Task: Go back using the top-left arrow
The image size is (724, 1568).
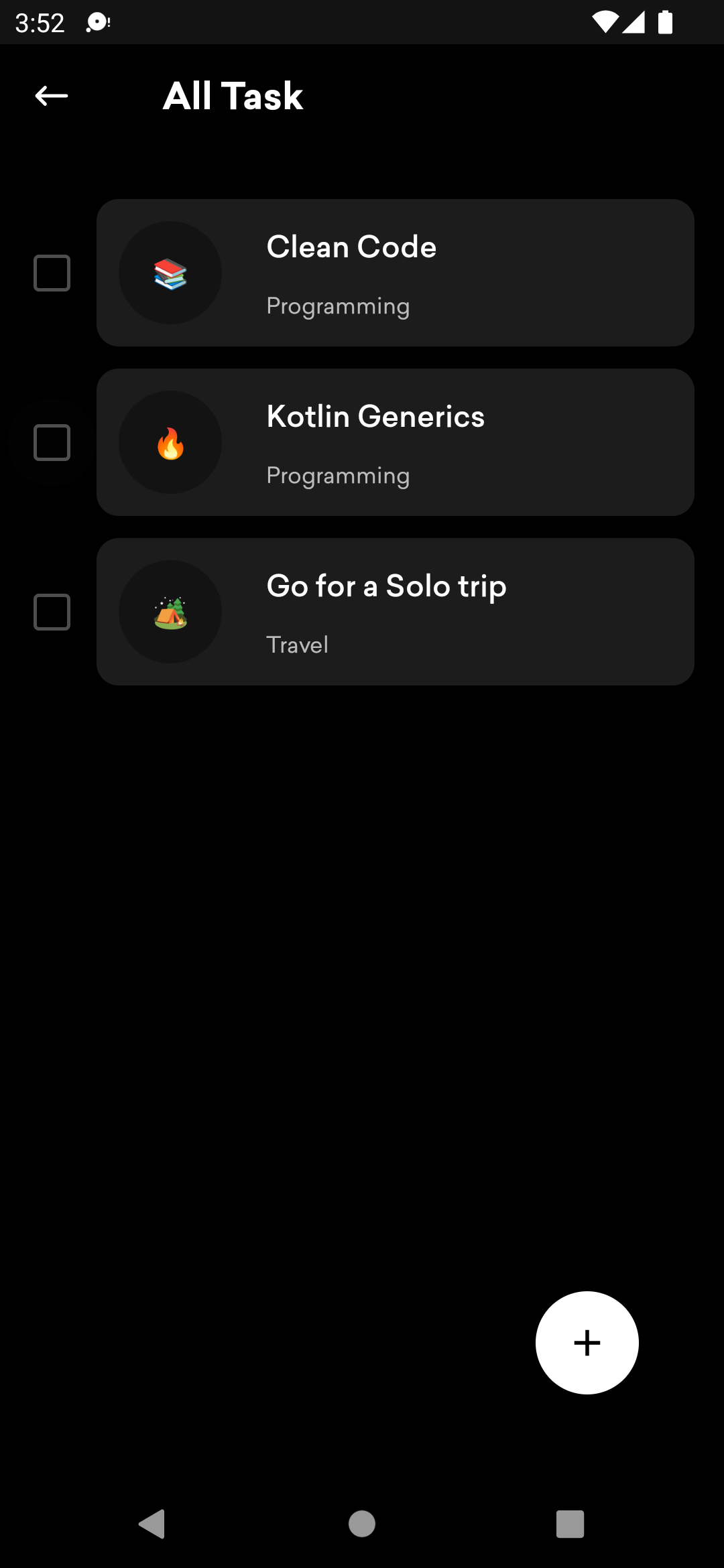Action: click(52, 96)
